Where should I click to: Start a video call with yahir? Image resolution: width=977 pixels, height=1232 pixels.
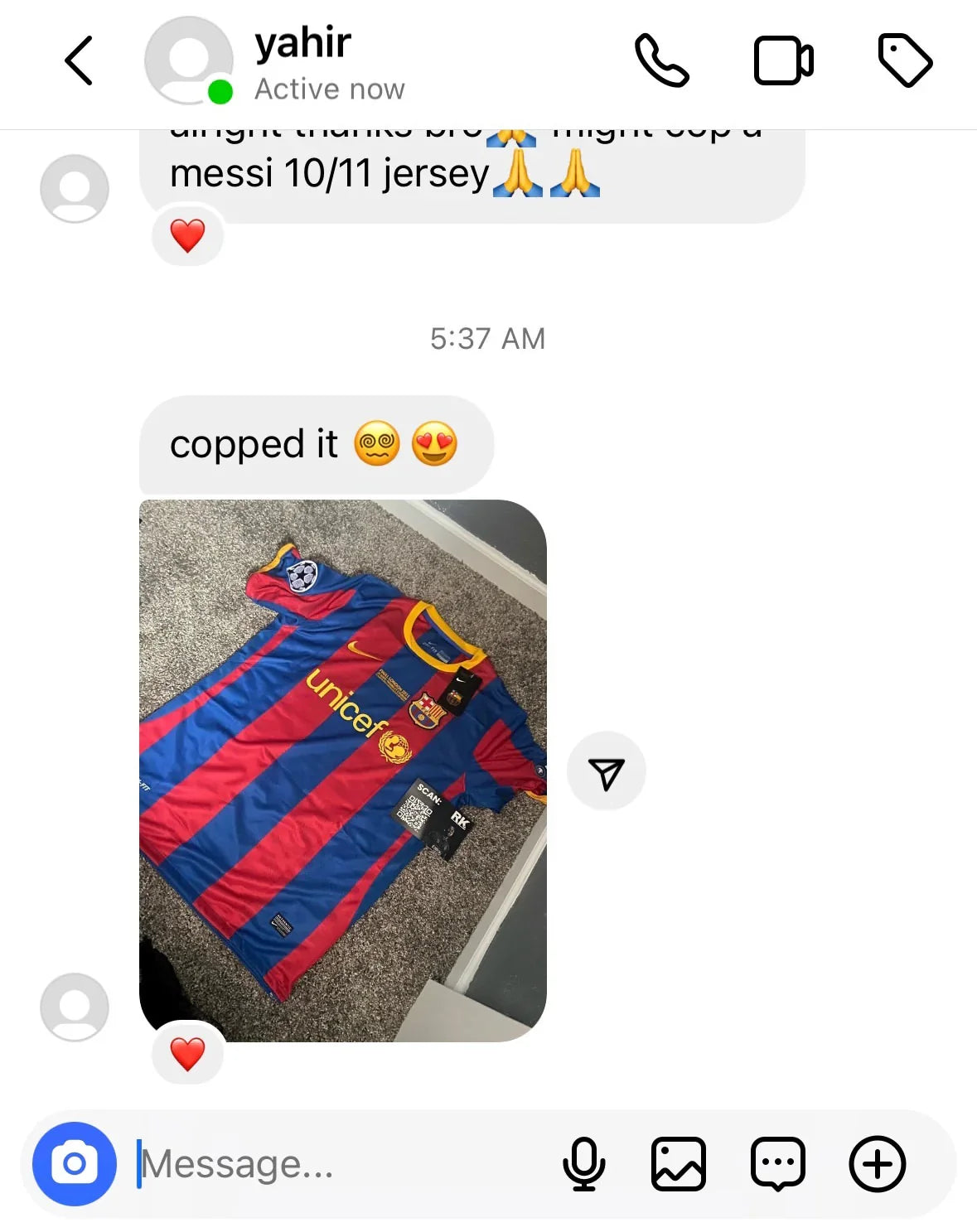(x=783, y=60)
